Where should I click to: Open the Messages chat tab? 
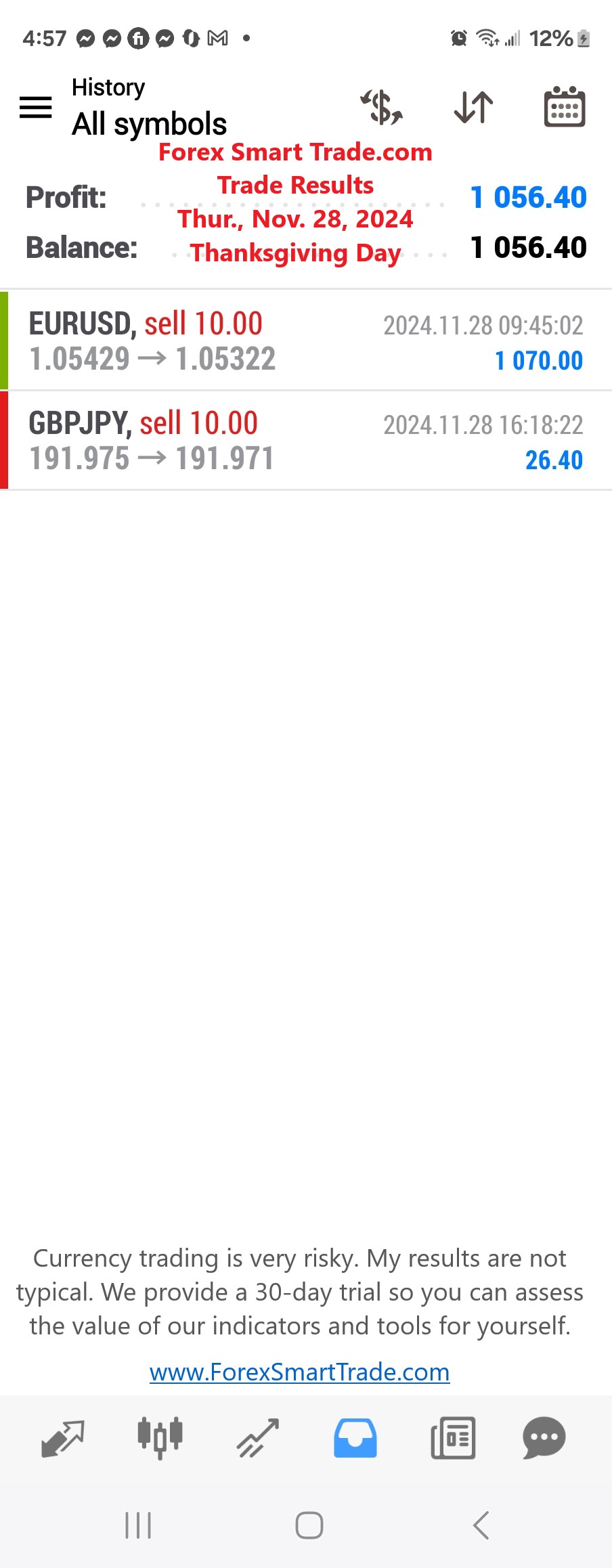[544, 1438]
